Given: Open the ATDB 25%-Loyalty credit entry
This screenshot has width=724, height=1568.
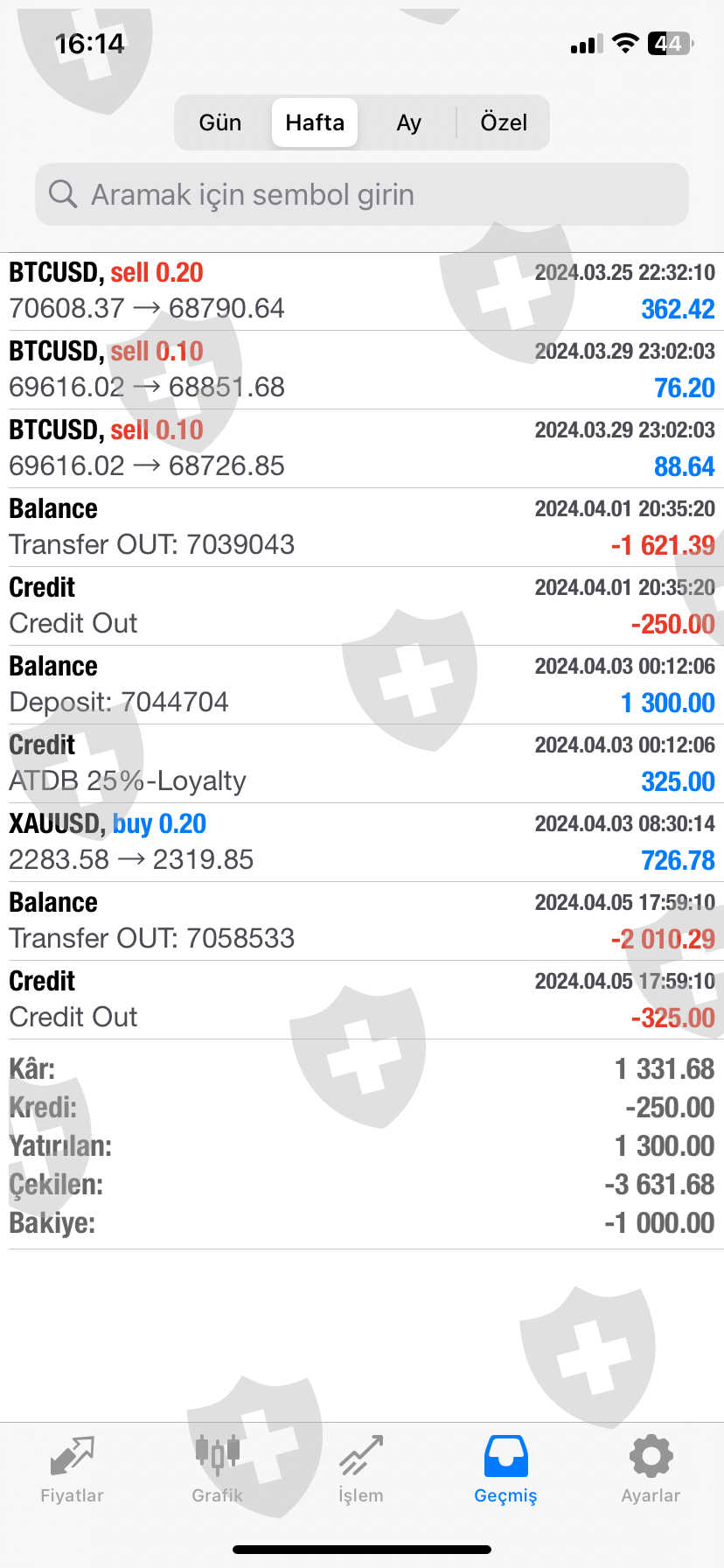Looking at the screenshot, I should tap(362, 764).
